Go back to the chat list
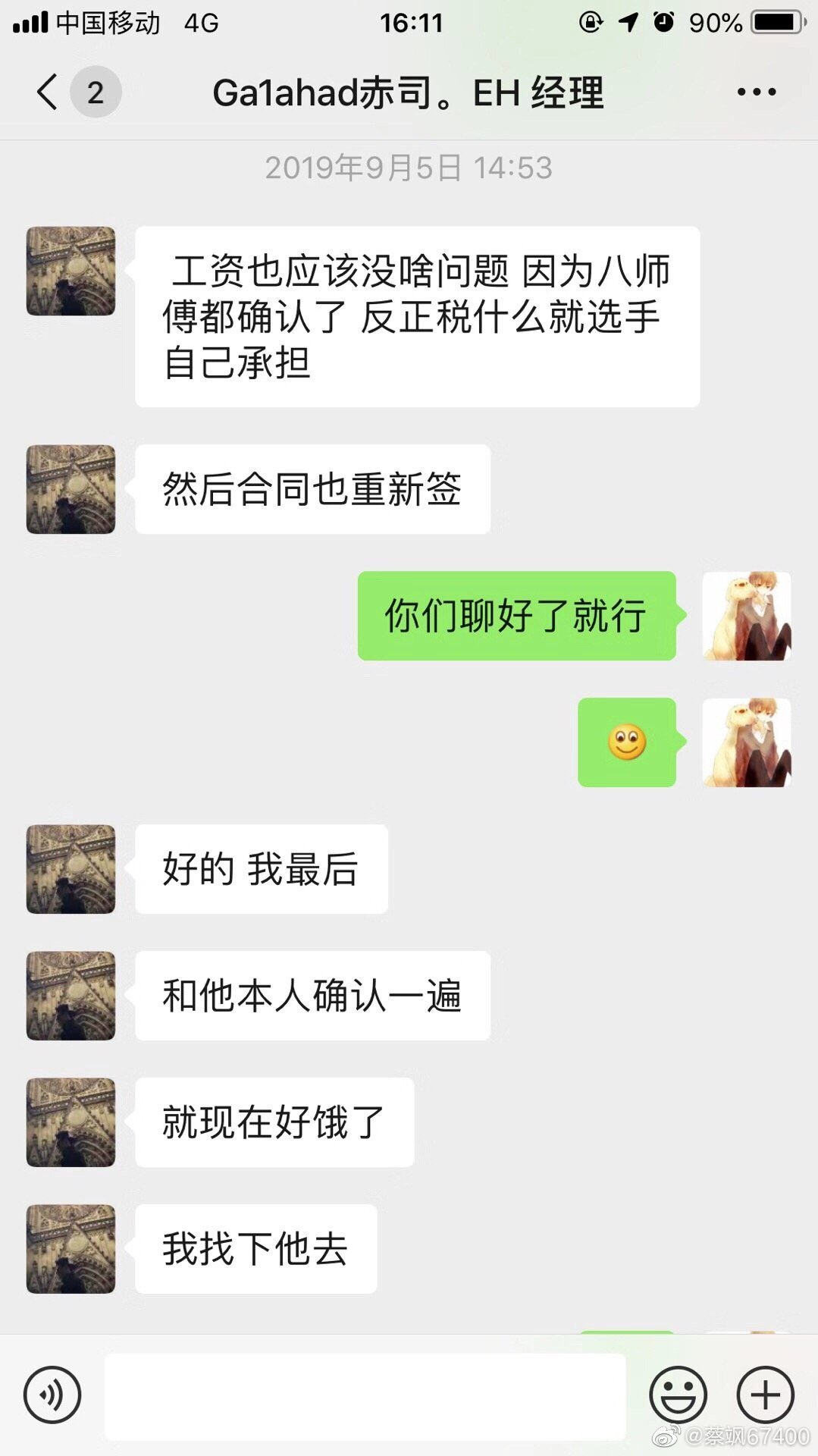818x1456 pixels. (x=48, y=93)
